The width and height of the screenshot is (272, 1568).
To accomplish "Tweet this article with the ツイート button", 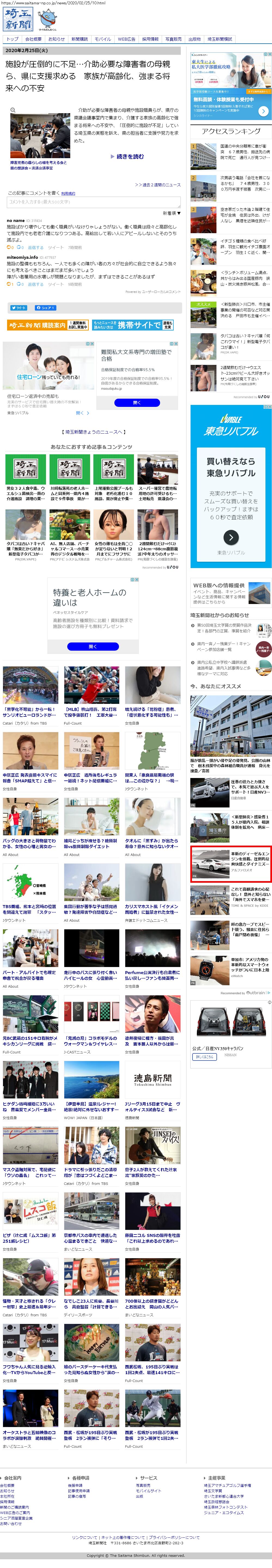I will click(18, 307).
